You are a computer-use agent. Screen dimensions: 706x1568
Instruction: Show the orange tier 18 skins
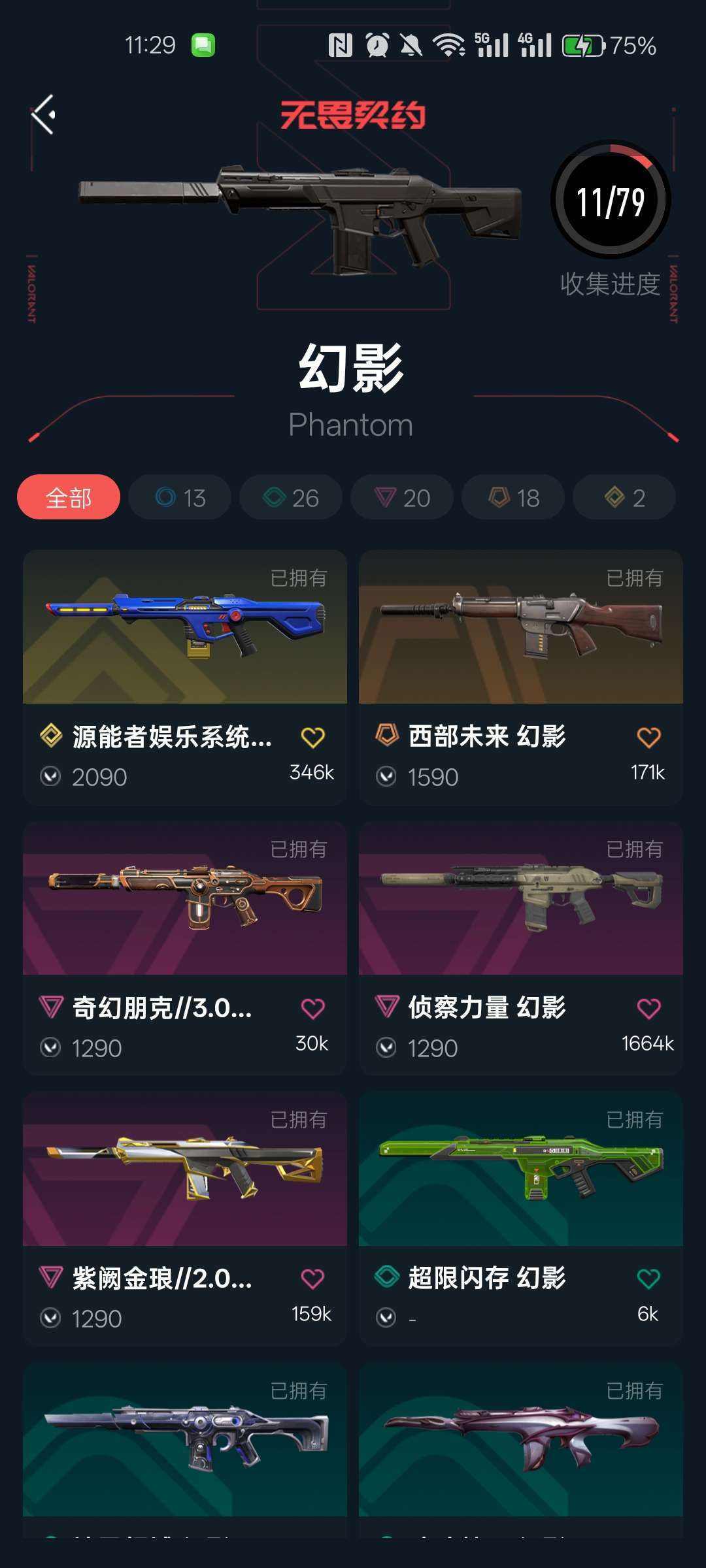[513, 498]
